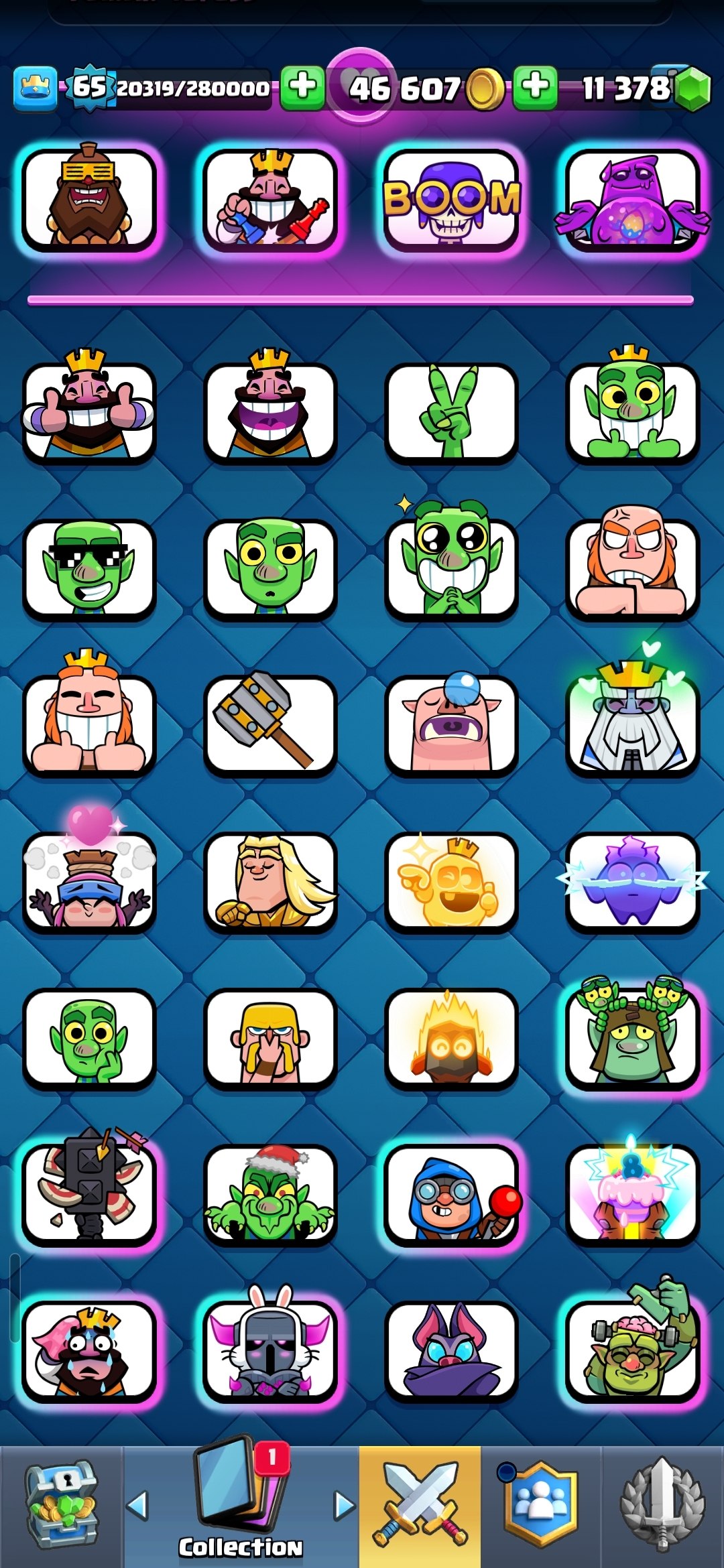Open the Events sword-and-wreath tab

click(x=662, y=1506)
